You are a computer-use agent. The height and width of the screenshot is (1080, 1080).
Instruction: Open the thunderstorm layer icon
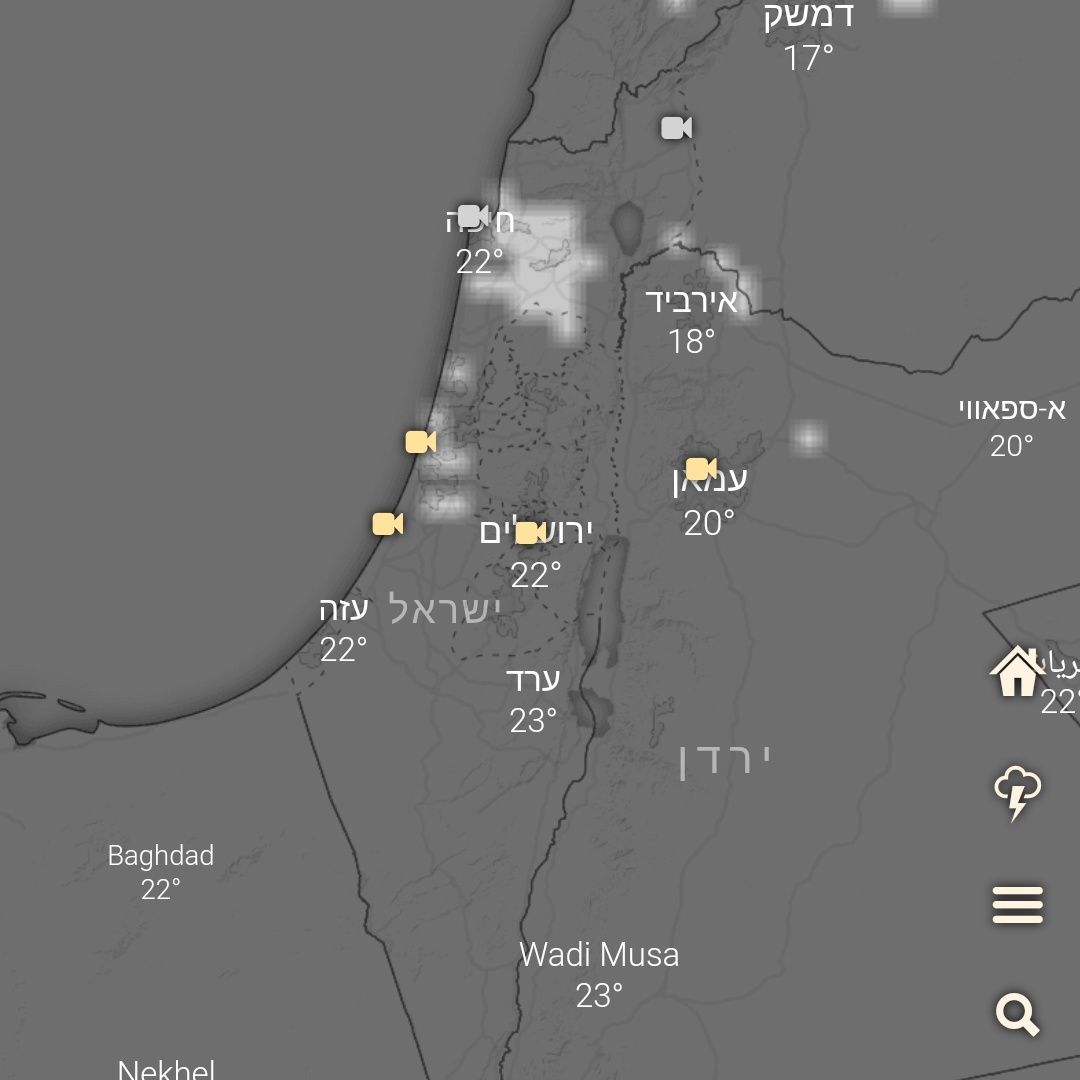[1017, 793]
